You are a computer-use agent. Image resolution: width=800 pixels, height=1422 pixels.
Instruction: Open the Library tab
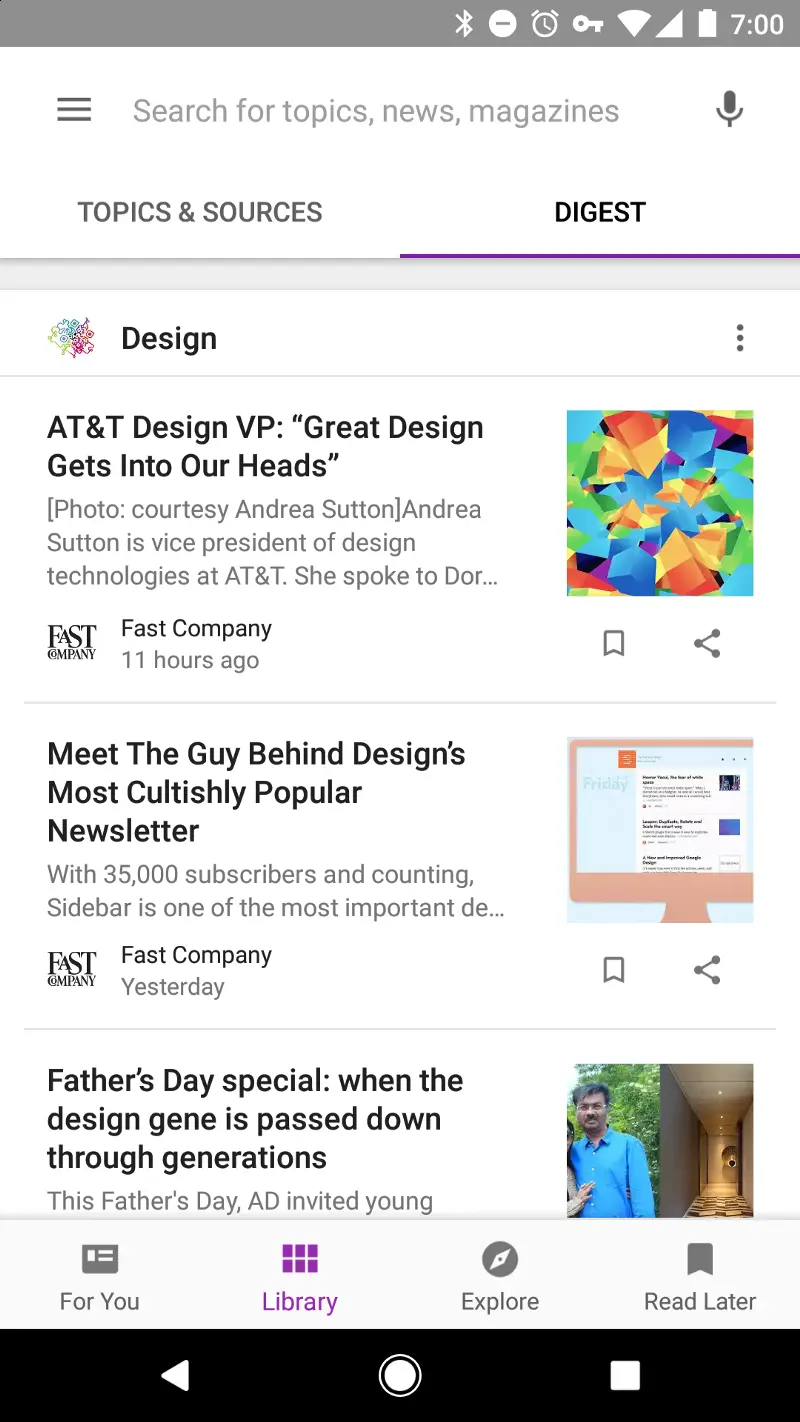(x=300, y=1275)
